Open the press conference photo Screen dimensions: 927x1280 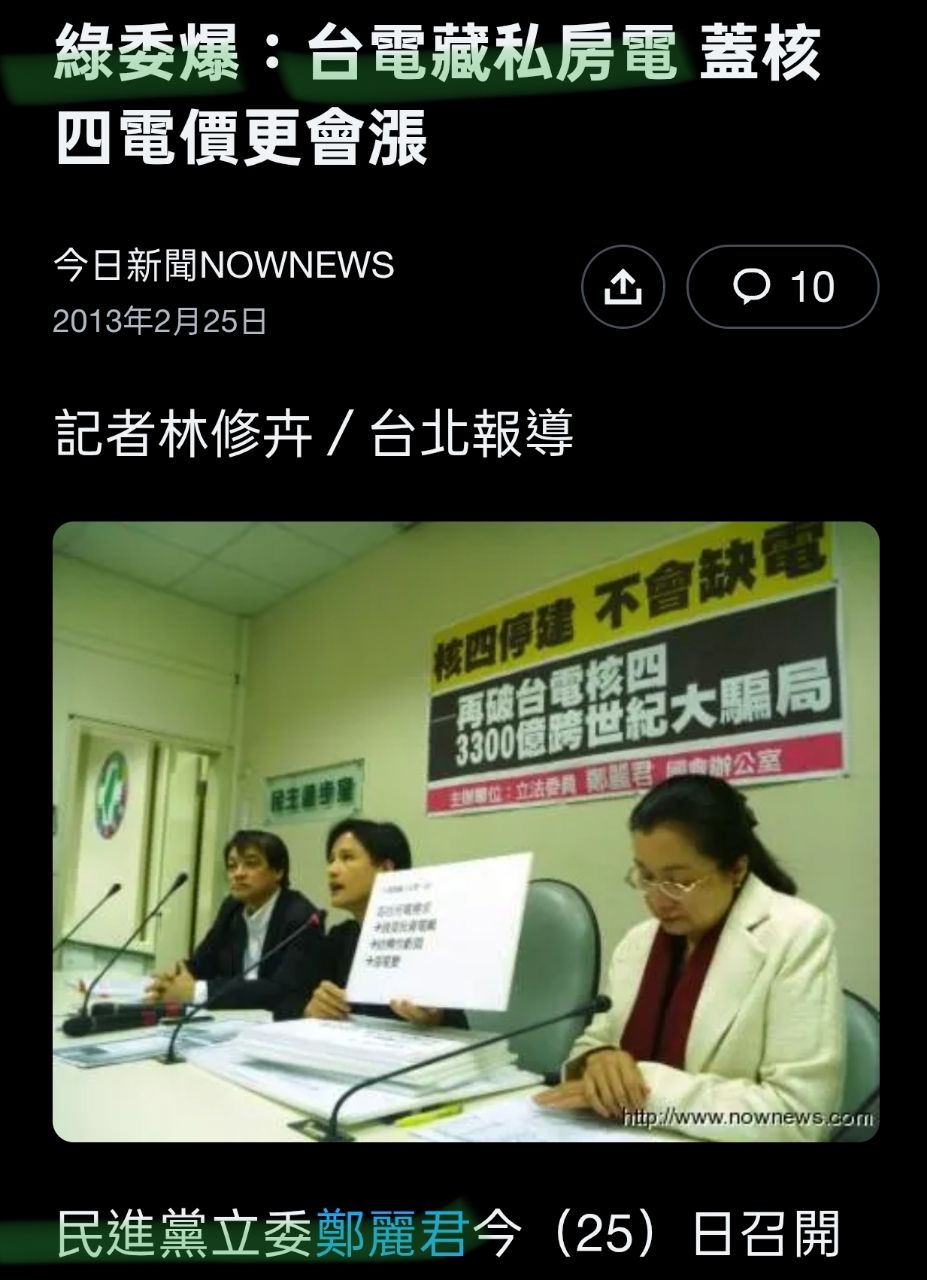(x=465, y=830)
